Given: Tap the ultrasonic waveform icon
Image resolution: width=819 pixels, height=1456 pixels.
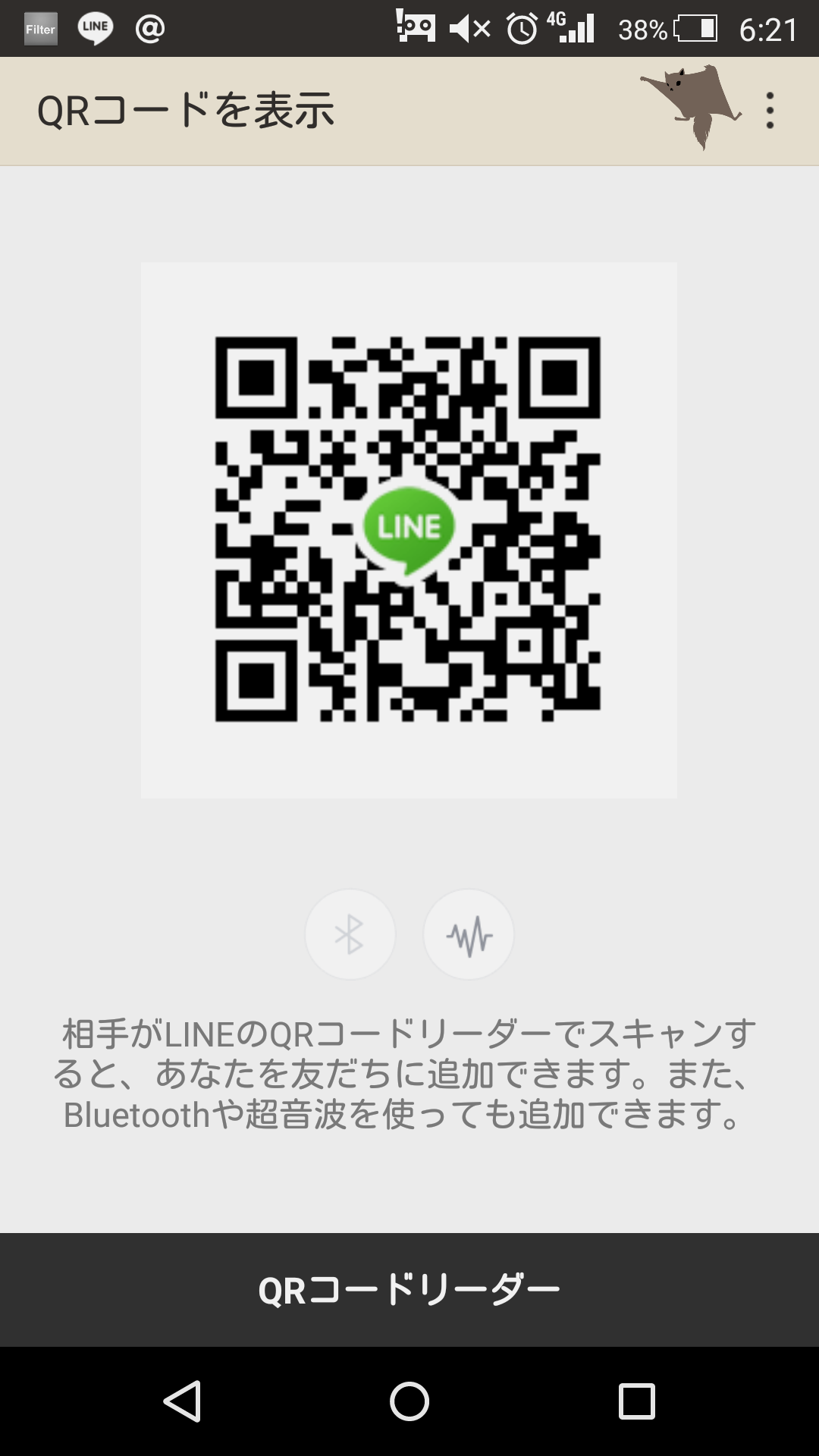Looking at the screenshot, I should (469, 934).
